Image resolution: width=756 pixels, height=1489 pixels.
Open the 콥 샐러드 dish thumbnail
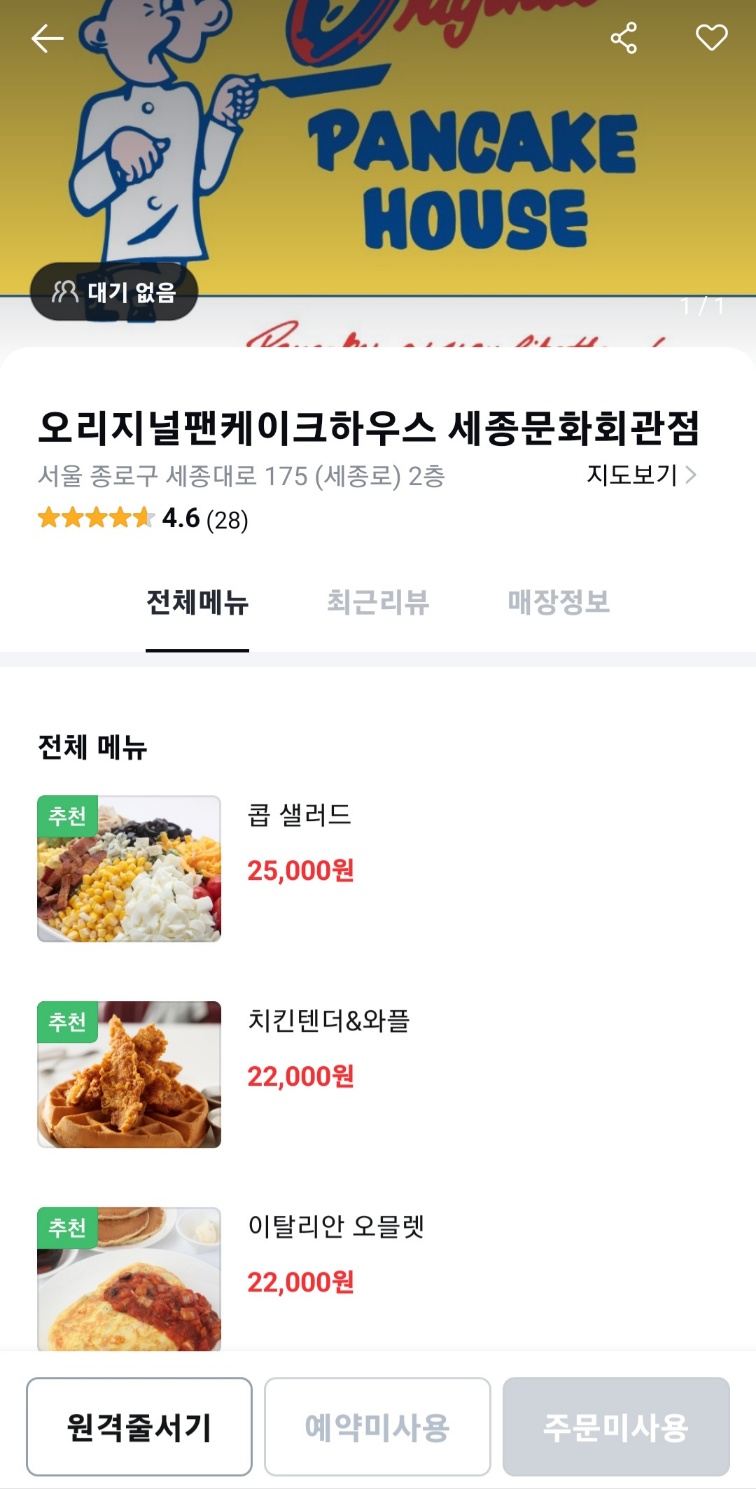[x=128, y=867]
